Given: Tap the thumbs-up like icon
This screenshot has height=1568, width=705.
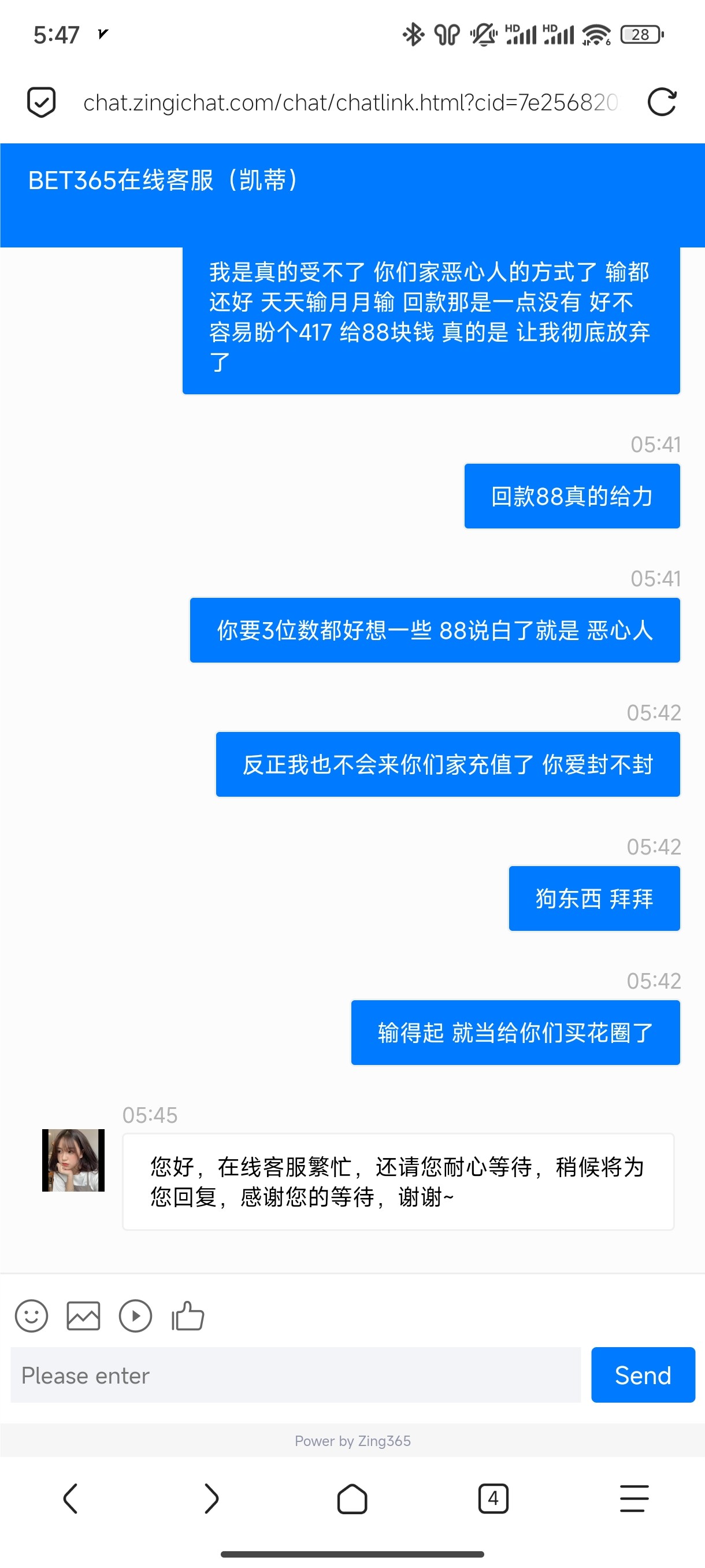Looking at the screenshot, I should (x=188, y=1315).
